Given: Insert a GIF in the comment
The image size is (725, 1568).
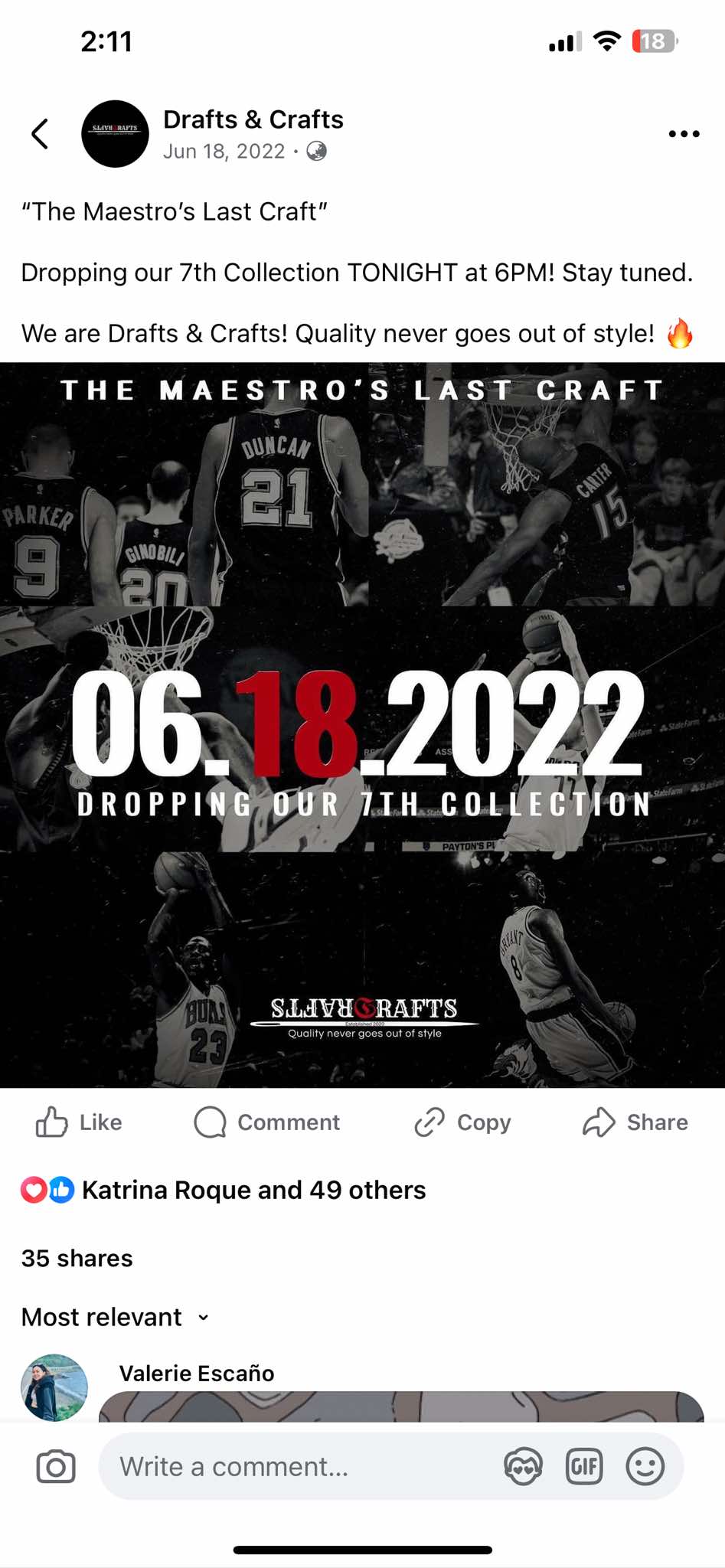Looking at the screenshot, I should [x=583, y=1466].
